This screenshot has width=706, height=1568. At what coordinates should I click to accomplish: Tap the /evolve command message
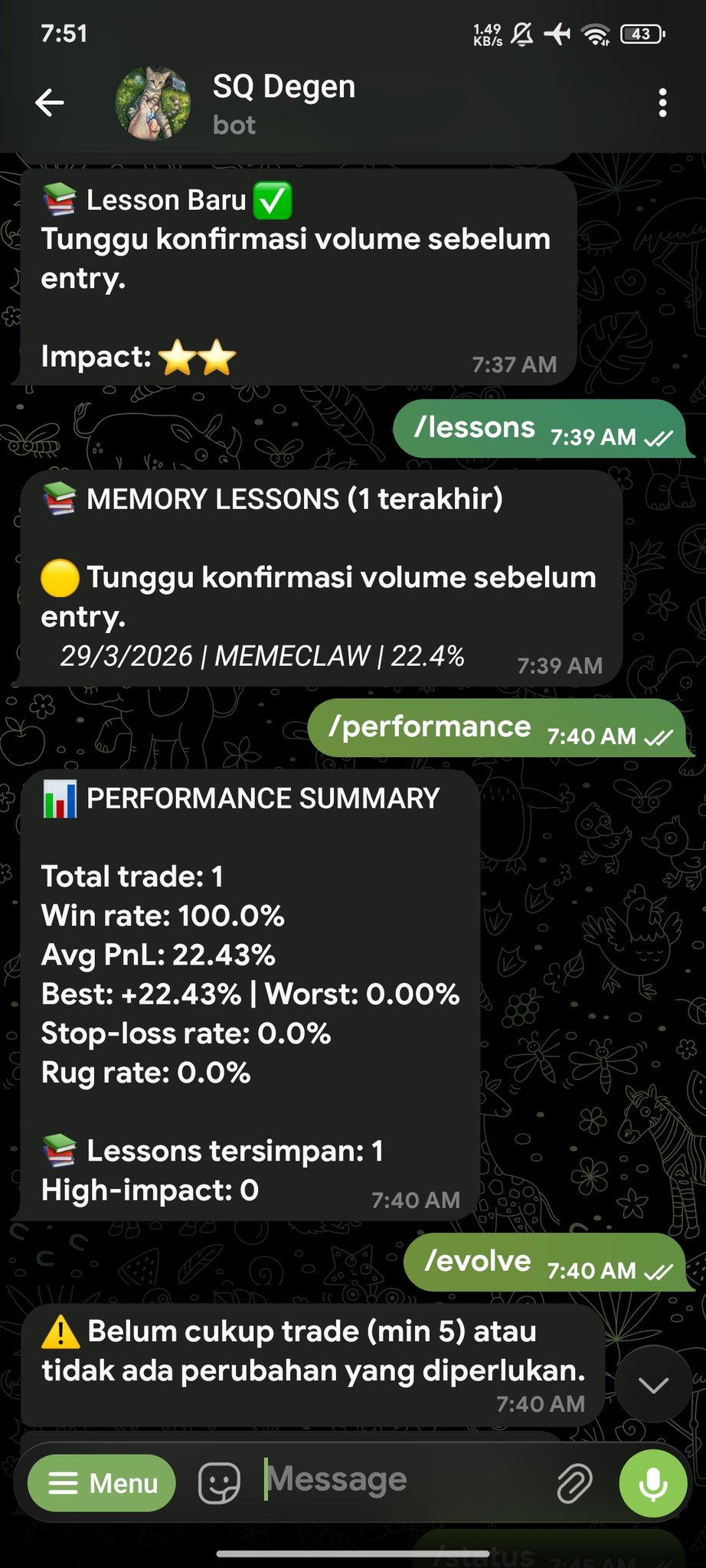tap(478, 1261)
